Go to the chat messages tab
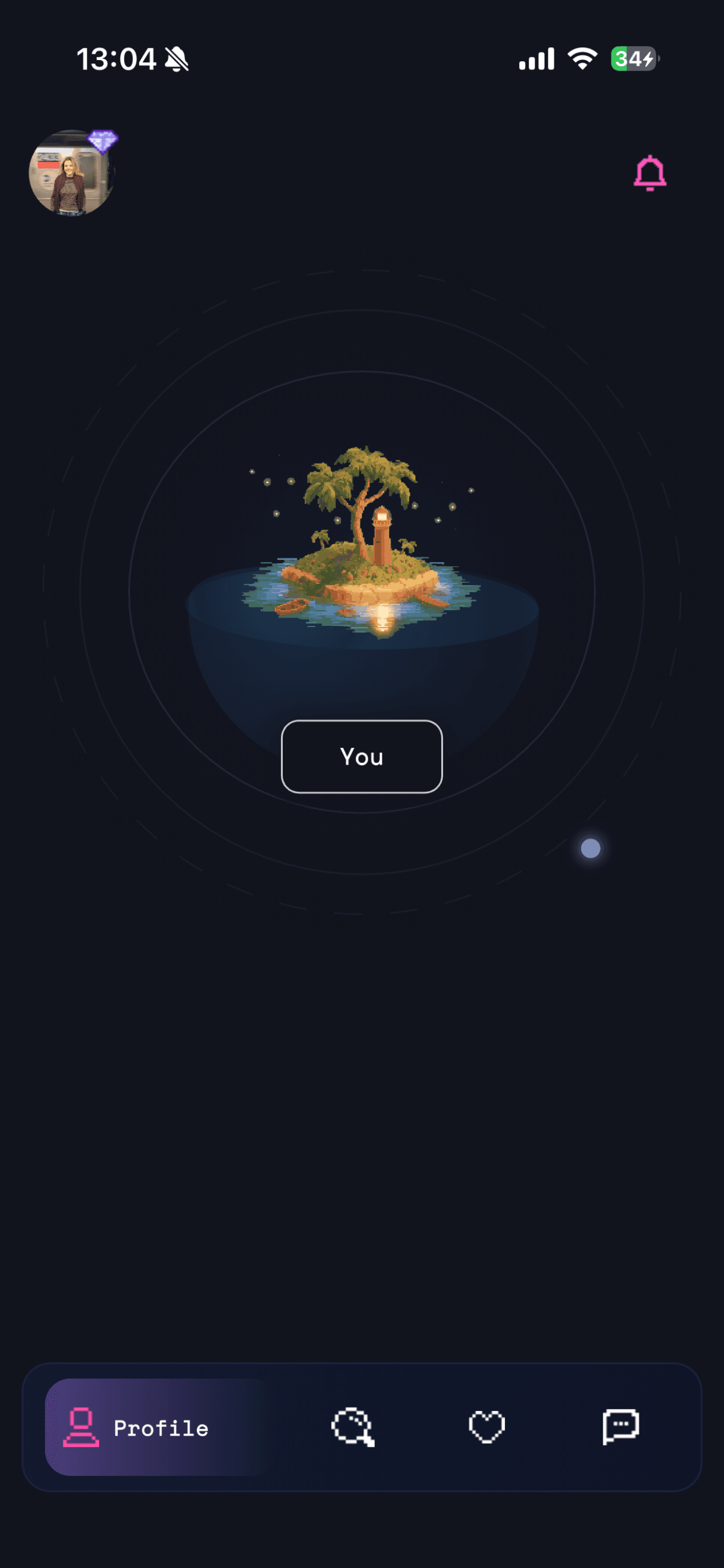The height and width of the screenshot is (1568, 724). (x=621, y=1426)
